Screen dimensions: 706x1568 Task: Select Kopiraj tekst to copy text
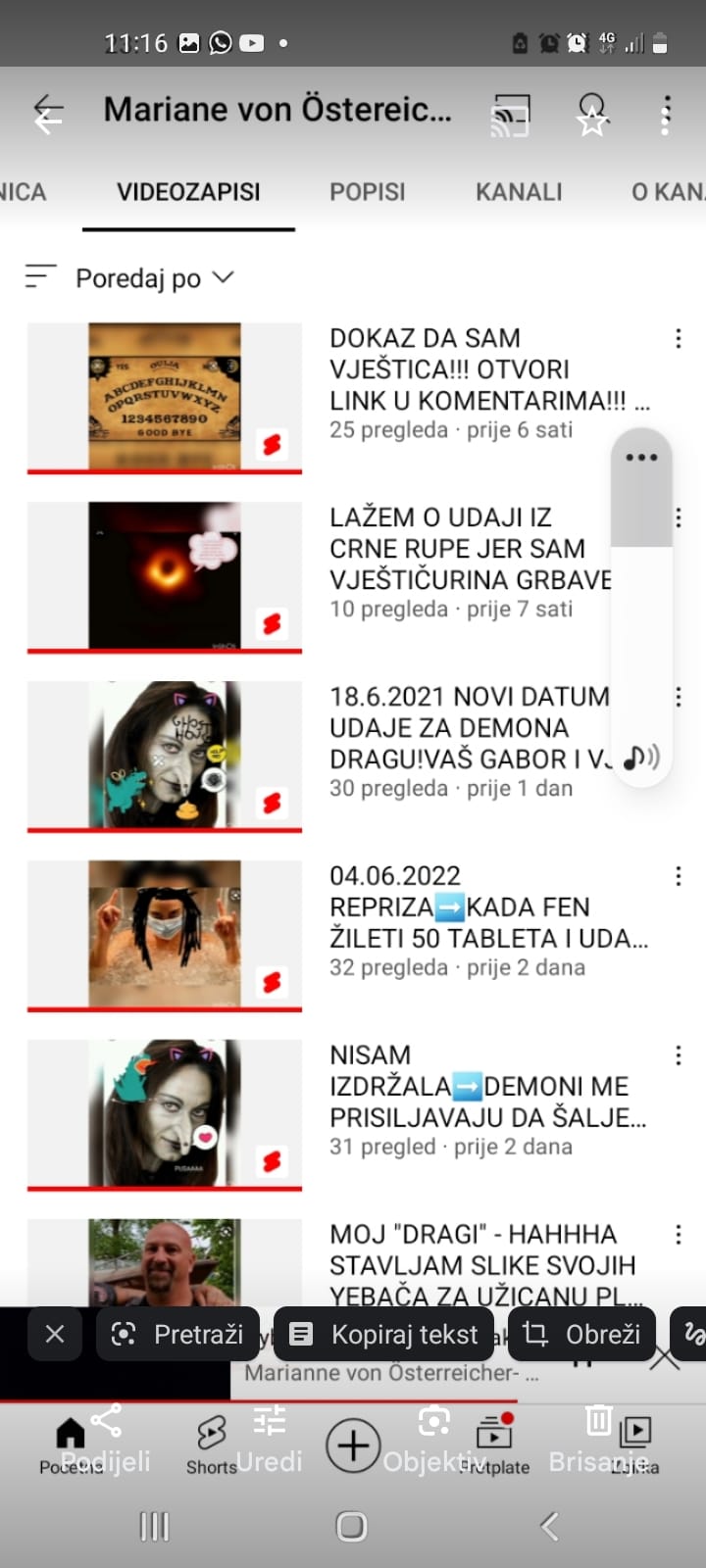pyautogui.click(x=385, y=1334)
